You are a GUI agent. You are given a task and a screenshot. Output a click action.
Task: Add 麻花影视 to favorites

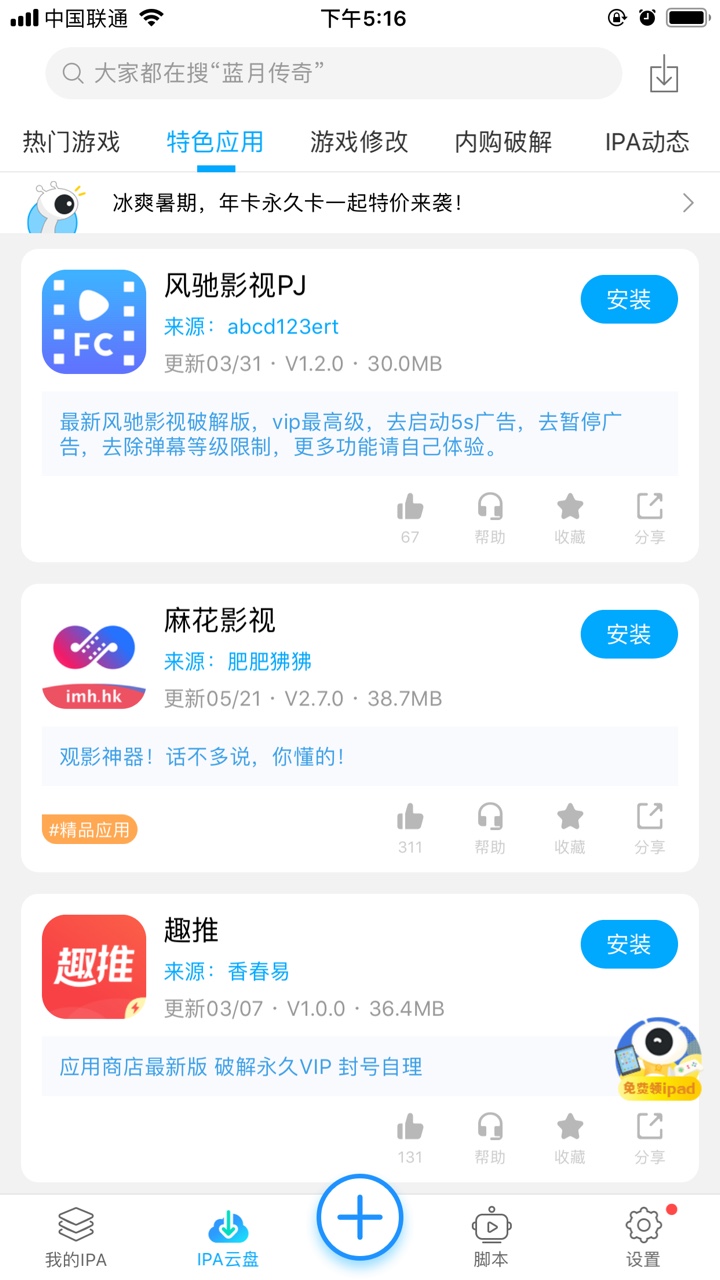coord(570,827)
